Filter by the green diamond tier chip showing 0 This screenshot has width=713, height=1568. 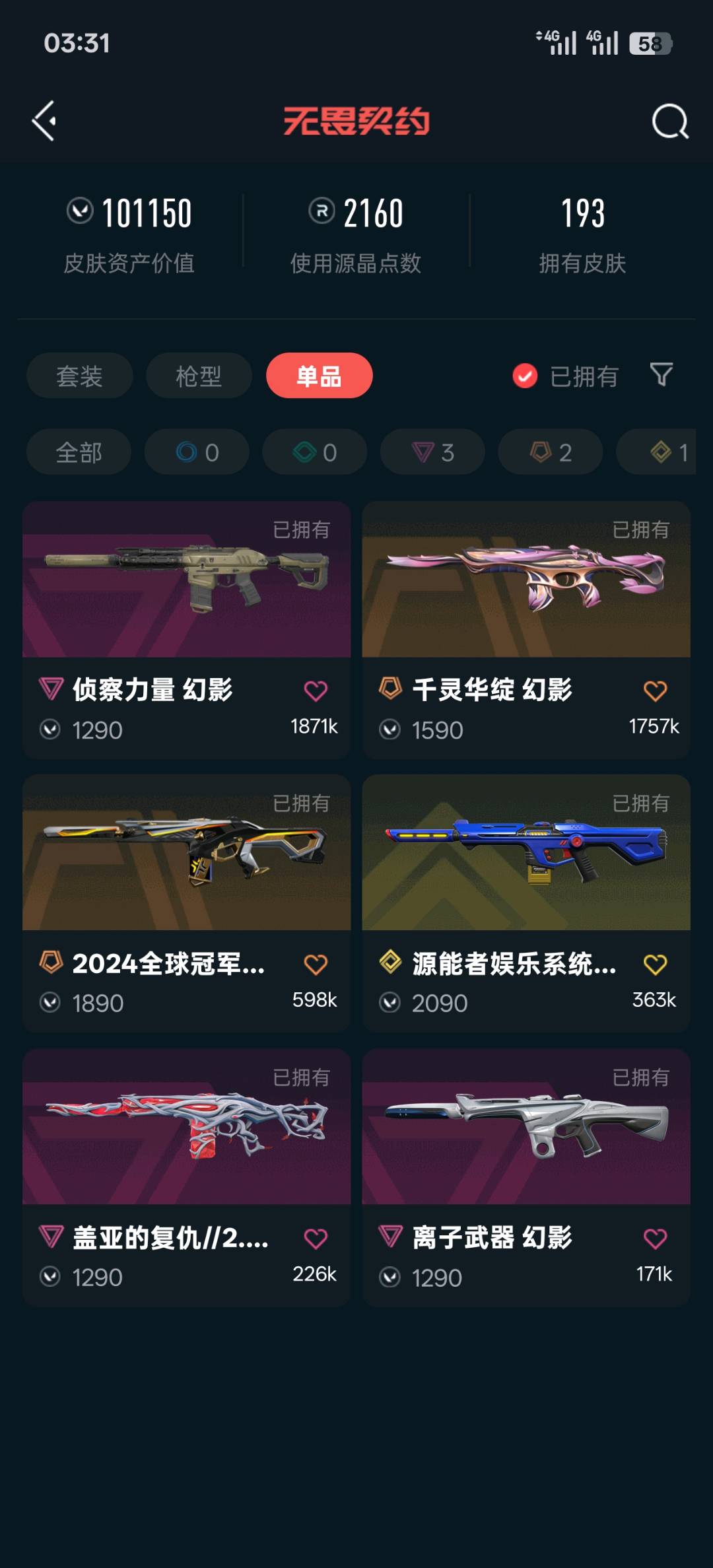coord(314,452)
